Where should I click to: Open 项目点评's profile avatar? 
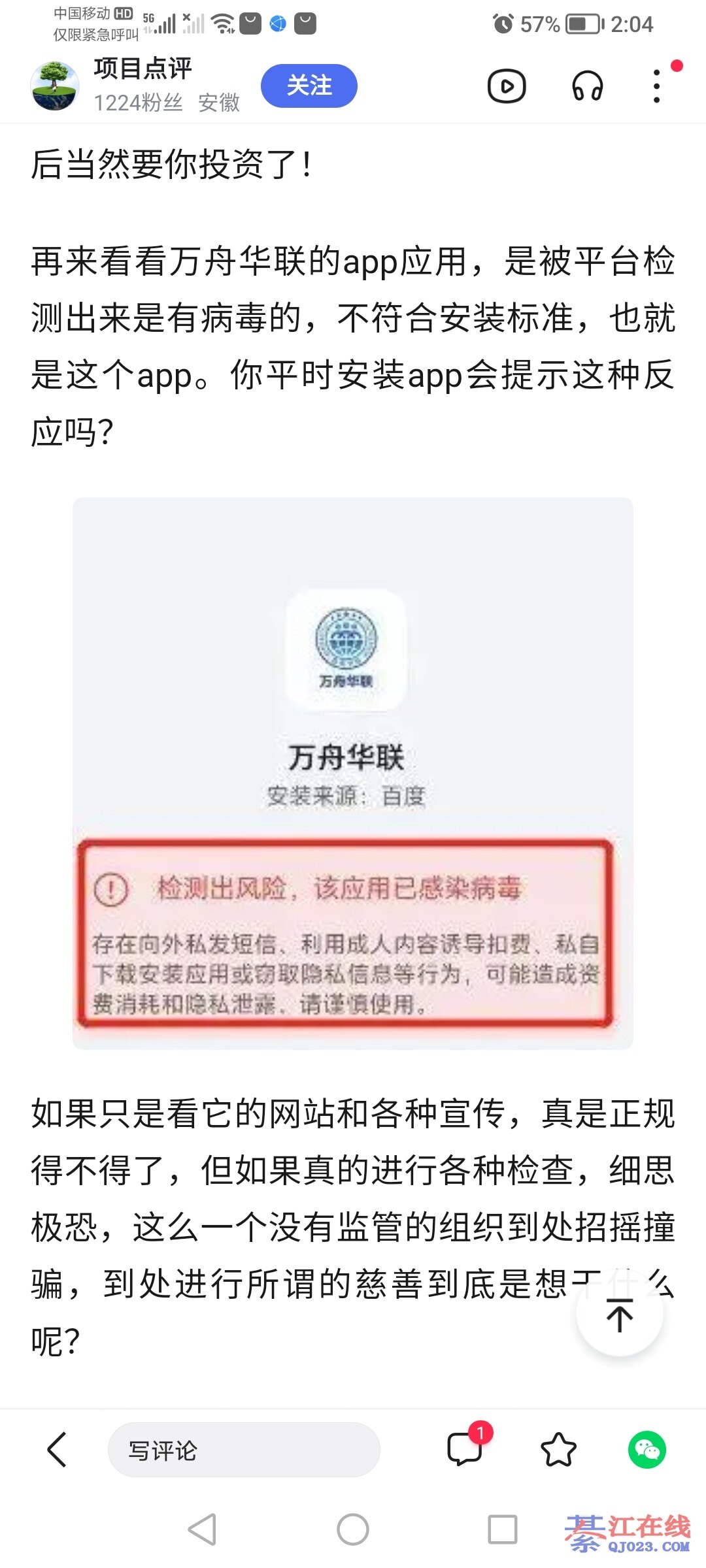tap(55, 86)
